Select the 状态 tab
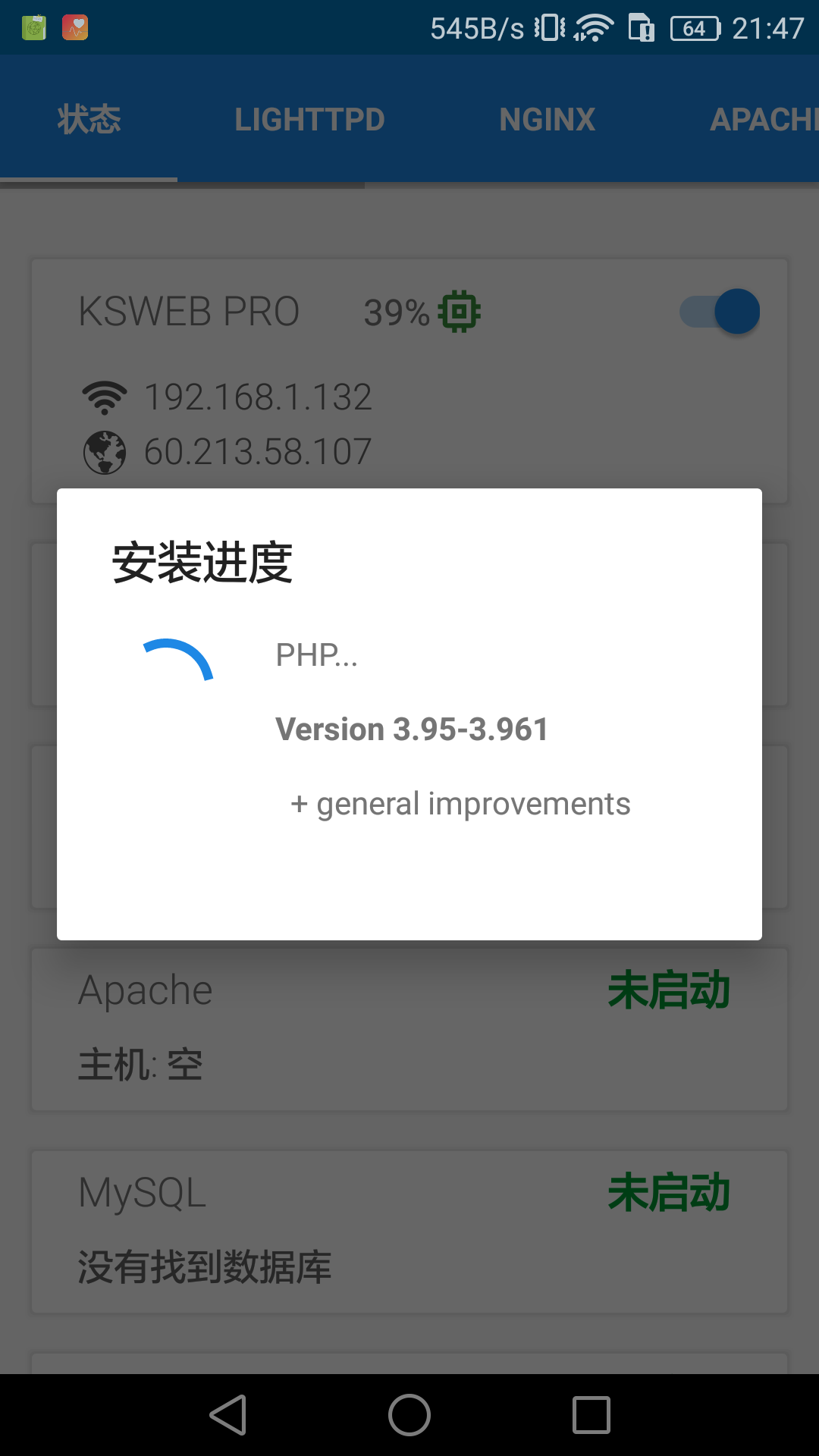Screen dimensions: 819x1456 89,119
